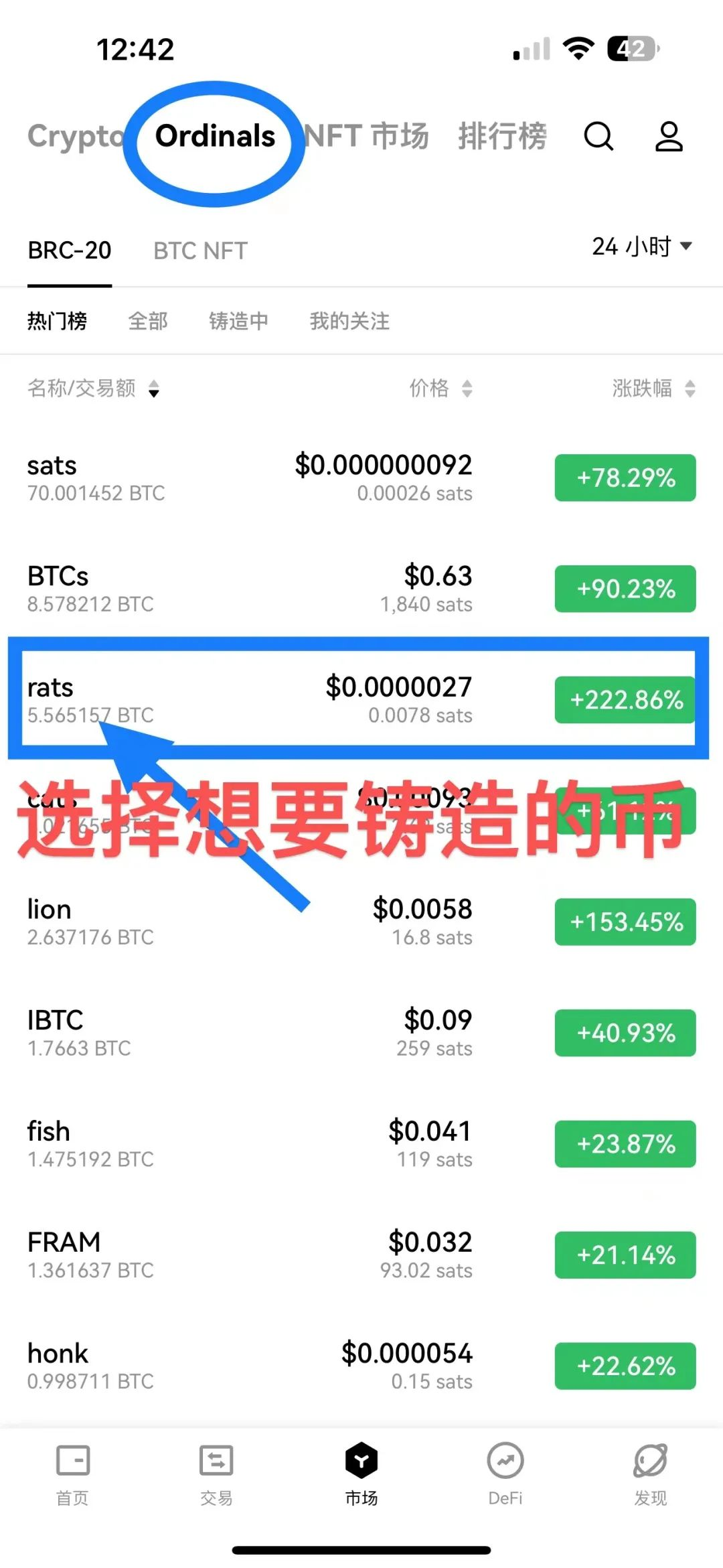This screenshot has width=723, height=1568.
Task: Switch to the NFT 市场 tab
Action: [367, 136]
